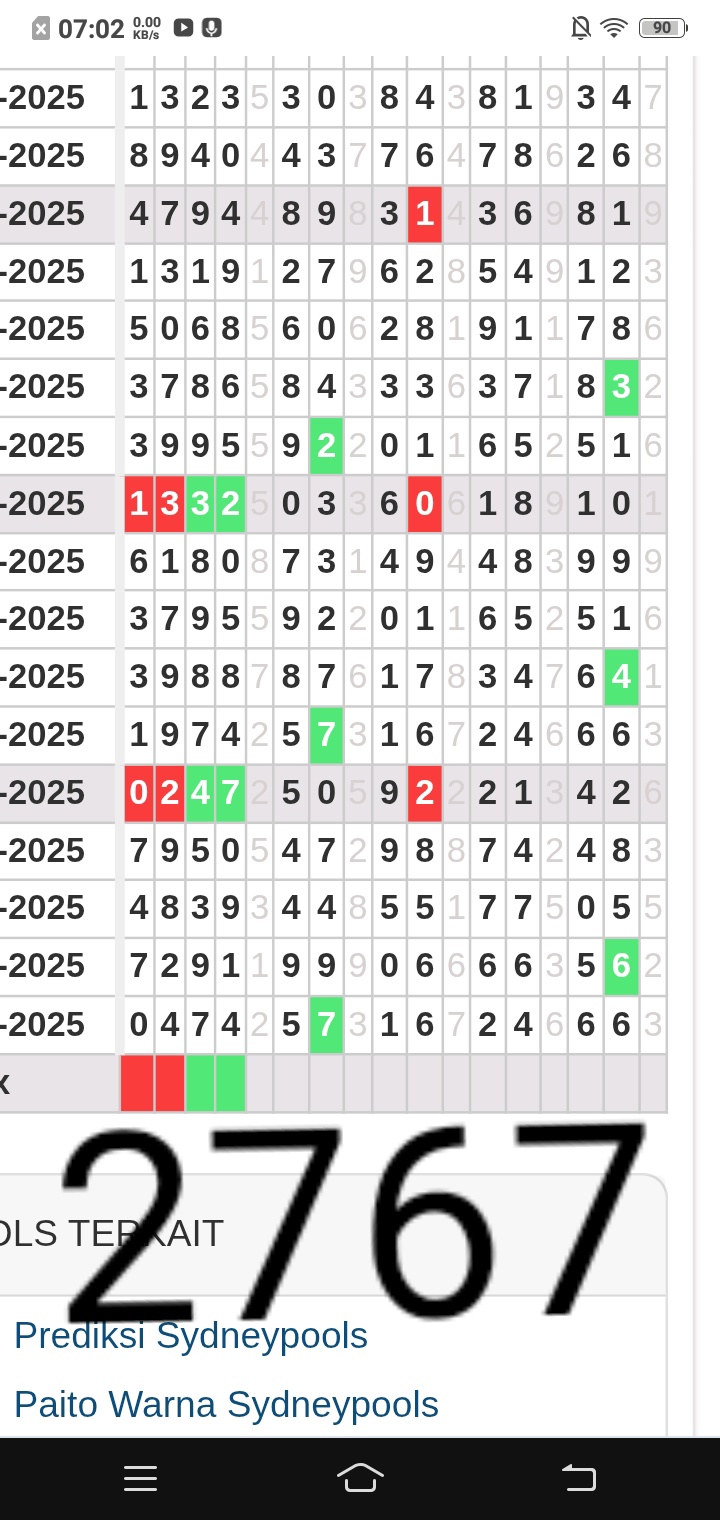This screenshot has width=720, height=1520.
Task: Go to the home screen
Action: 360,1478
